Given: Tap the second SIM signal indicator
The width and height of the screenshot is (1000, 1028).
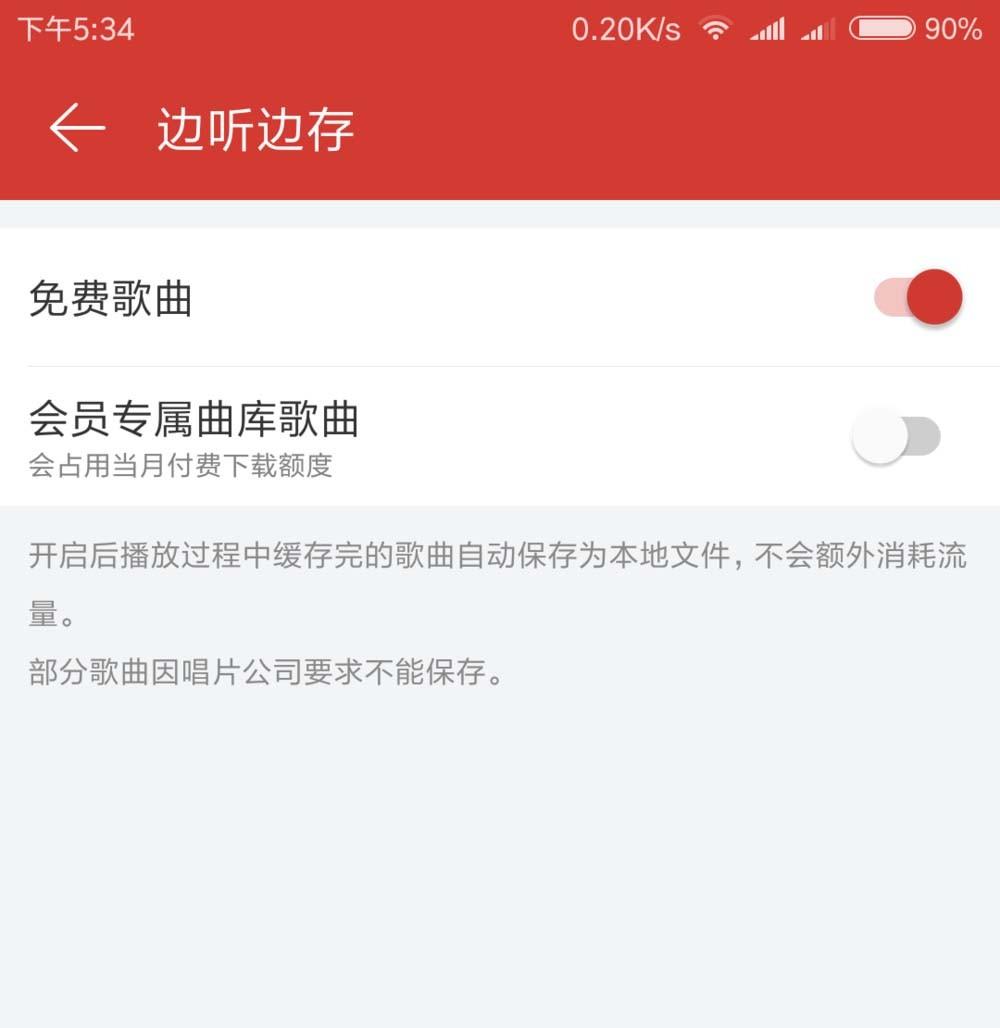Looking at the screenshot, I should coord(820,30).
